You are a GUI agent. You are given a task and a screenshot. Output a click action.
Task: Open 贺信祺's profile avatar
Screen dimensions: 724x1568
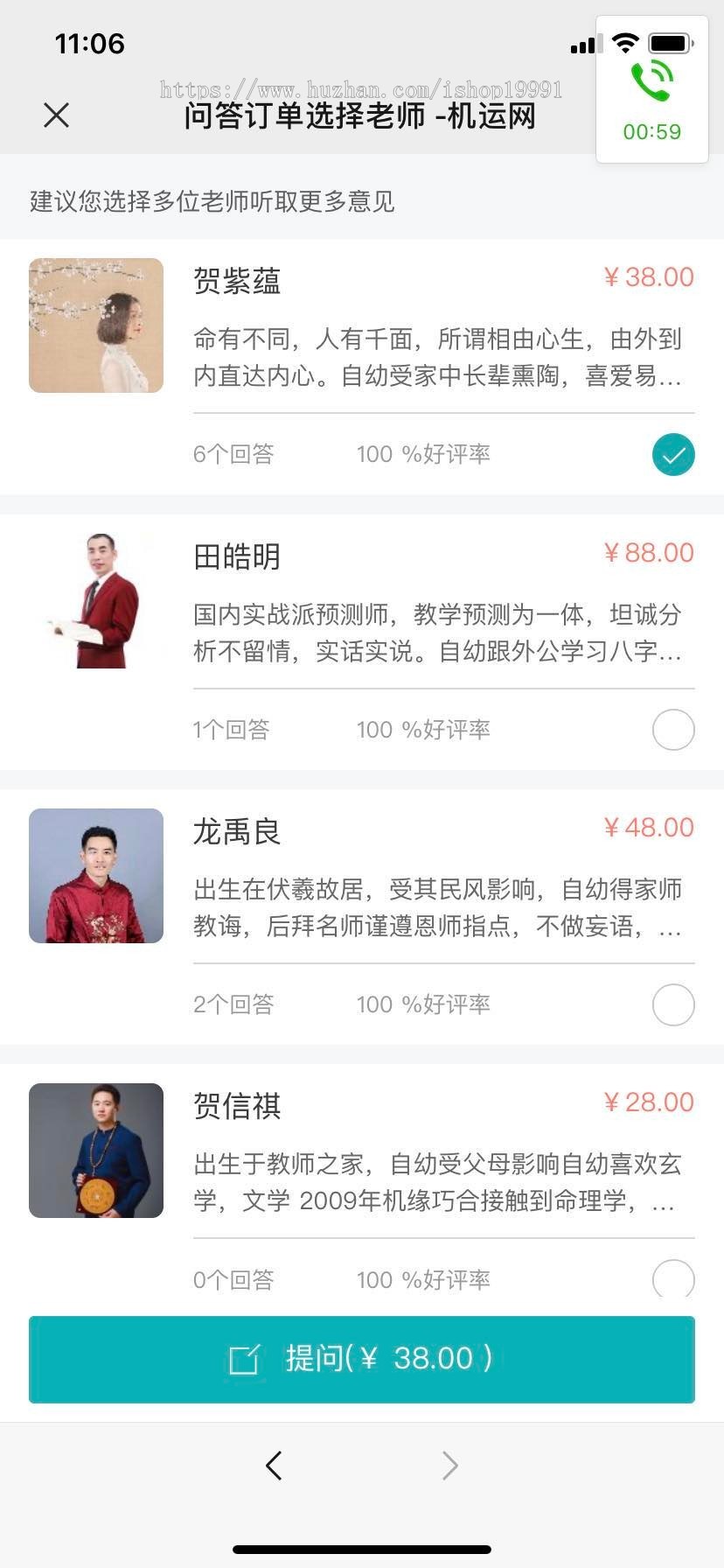click(96, 1151)
